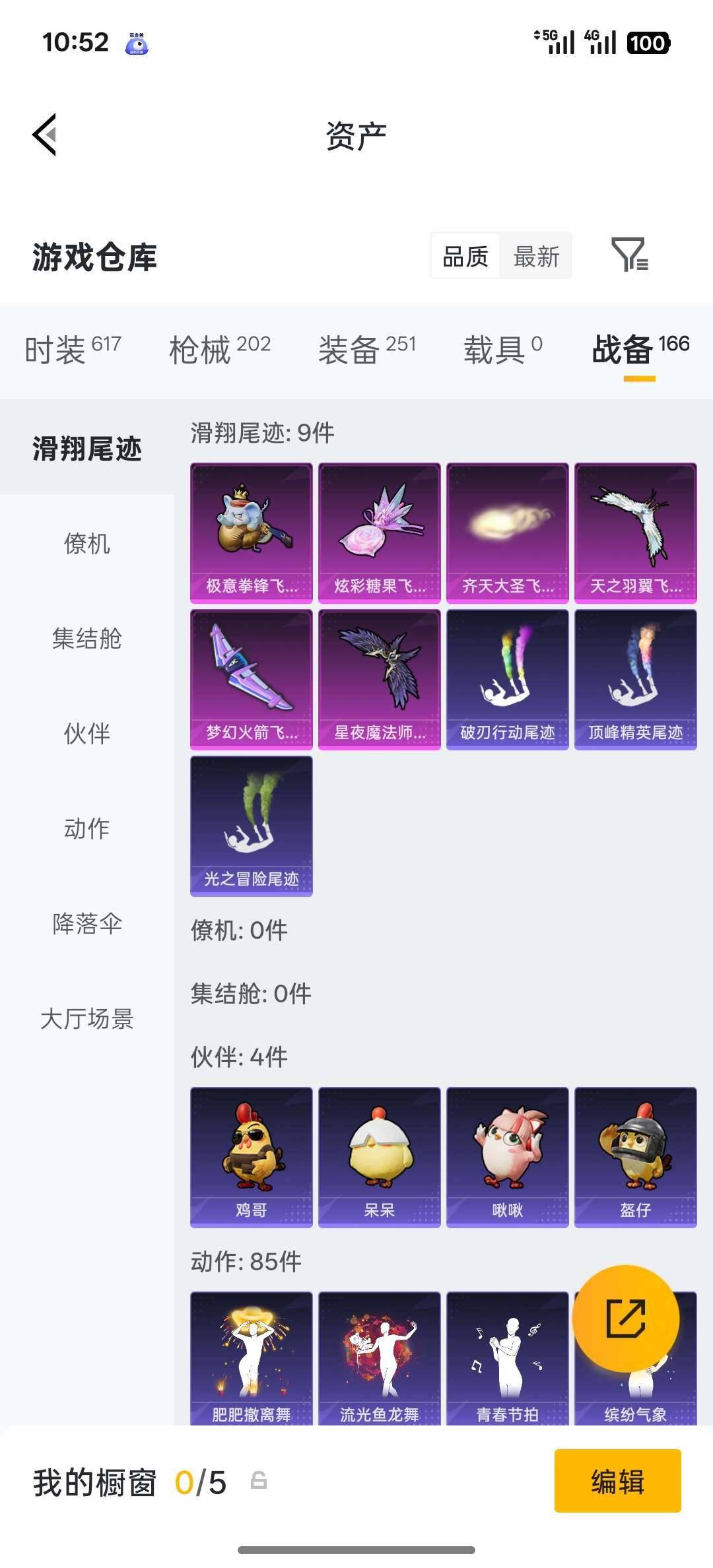This screenshot has width=713, height=1568.
Task: Switch sorting to 品质 mode
Action: pyautogui.click(x=464, y=257)
